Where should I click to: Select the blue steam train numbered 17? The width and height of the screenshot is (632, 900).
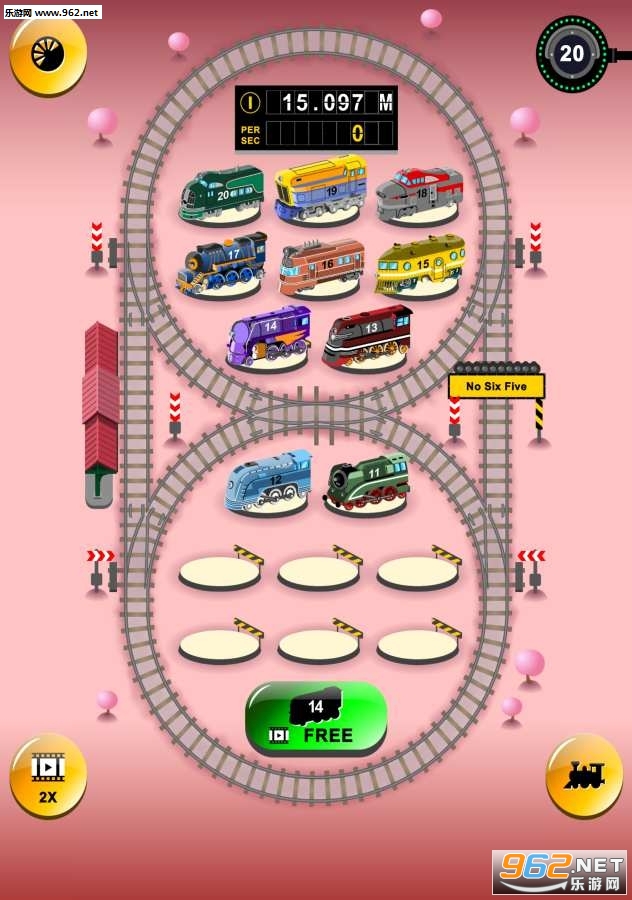[x=222, y=263]
